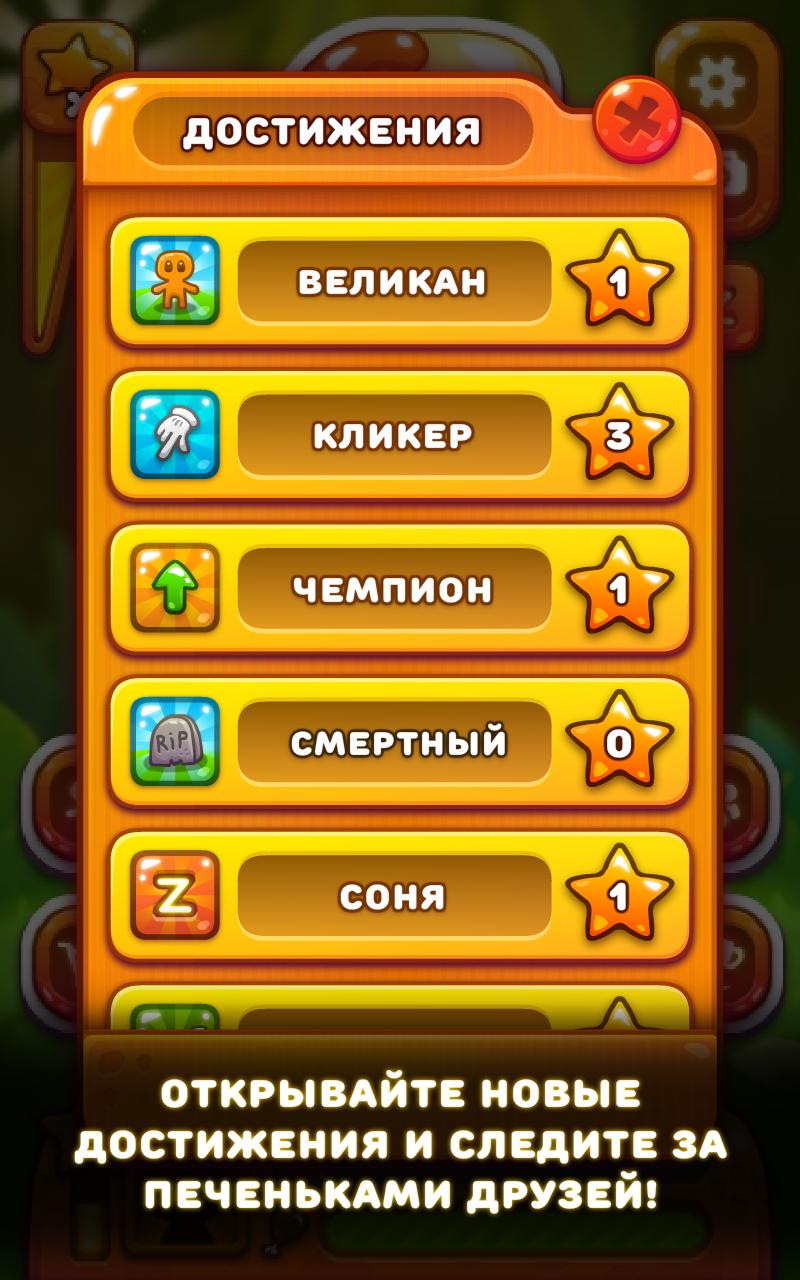The height and width of the screenshot is (1280, 800).
Task: Close the Достижения dialog
Action: 636,122
